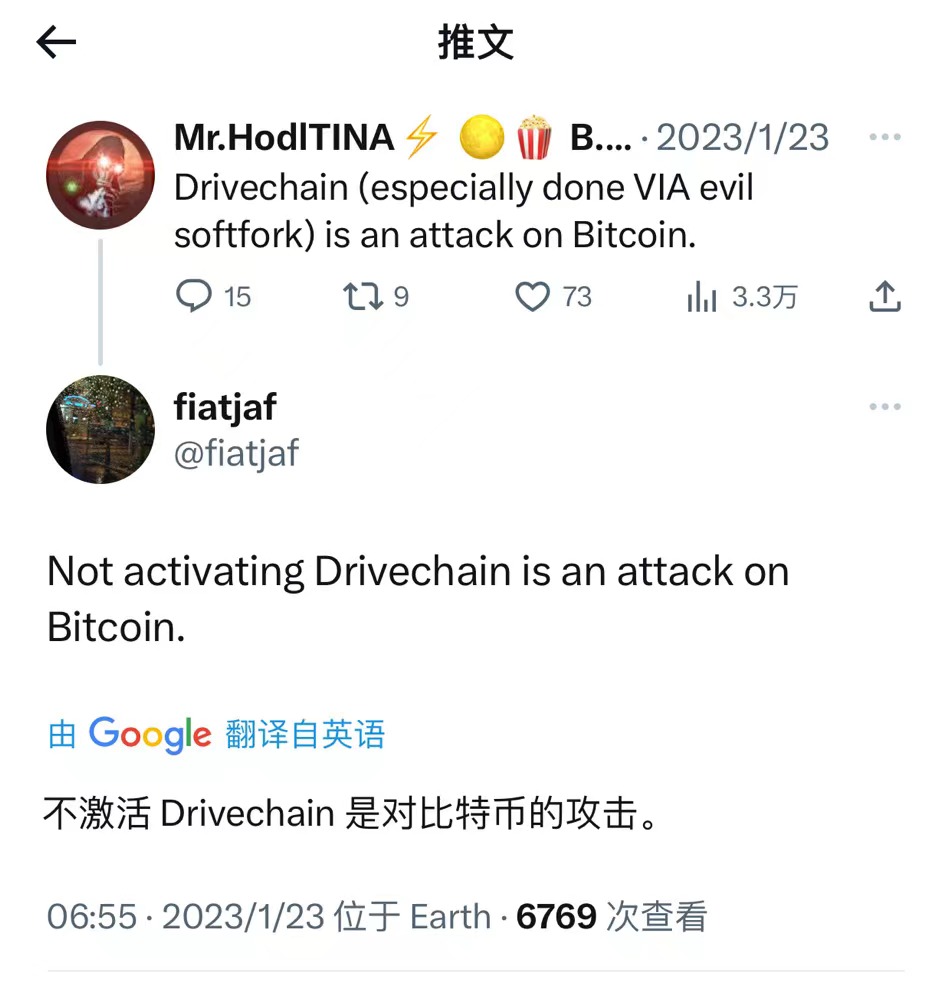Reply to Mr.HodlTINA's Drivechain tweet
The height and width of the screenshot is (996, 952).
[194, 297]
